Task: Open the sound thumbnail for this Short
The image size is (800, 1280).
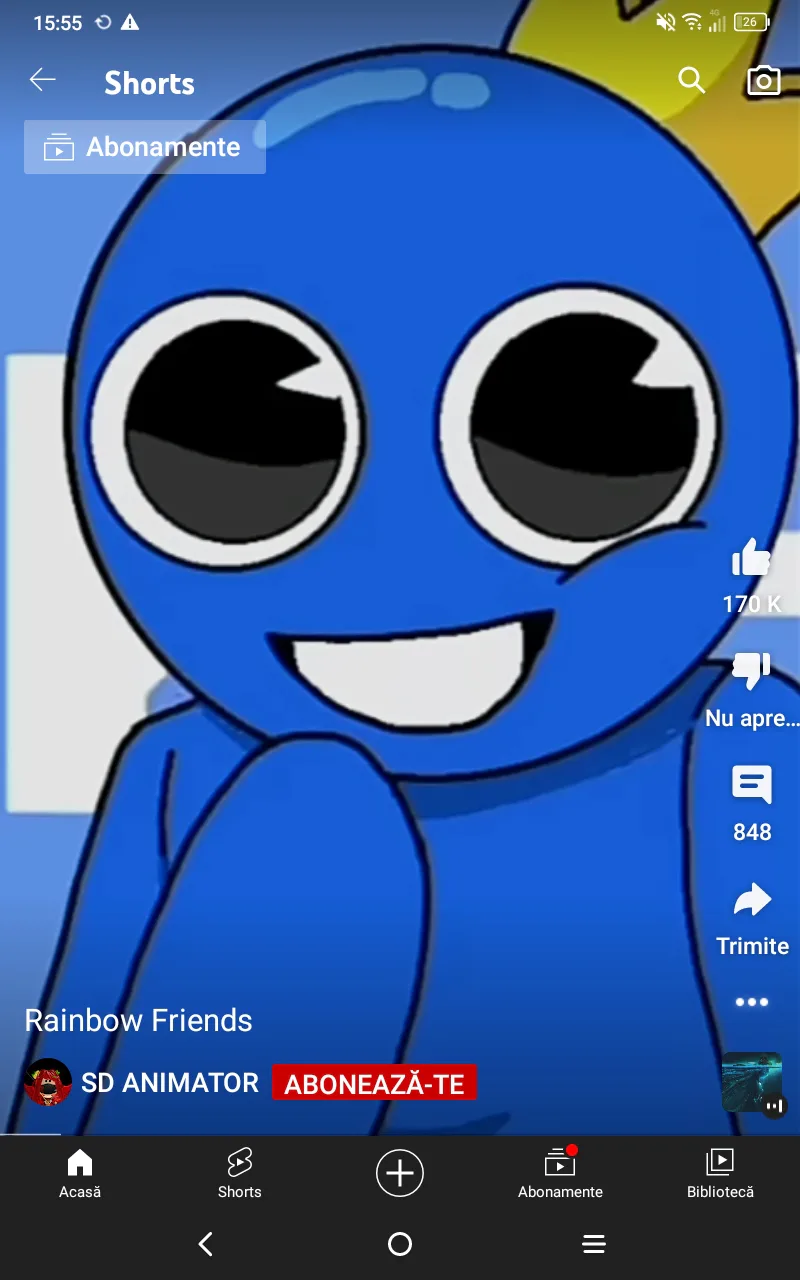Action: point(752,1082)
